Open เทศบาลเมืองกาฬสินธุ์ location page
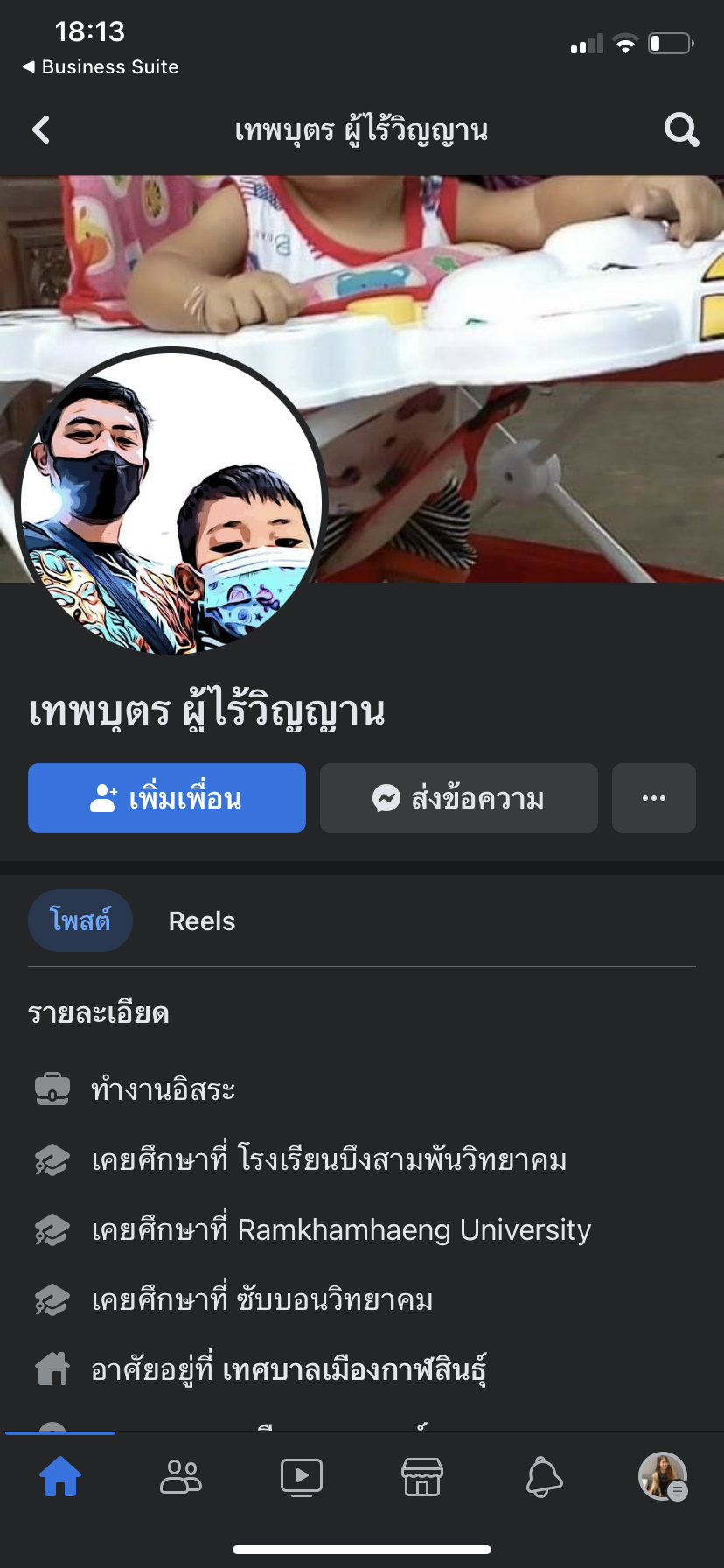This screenshot has width=724, height=1568. point(354,1369)
